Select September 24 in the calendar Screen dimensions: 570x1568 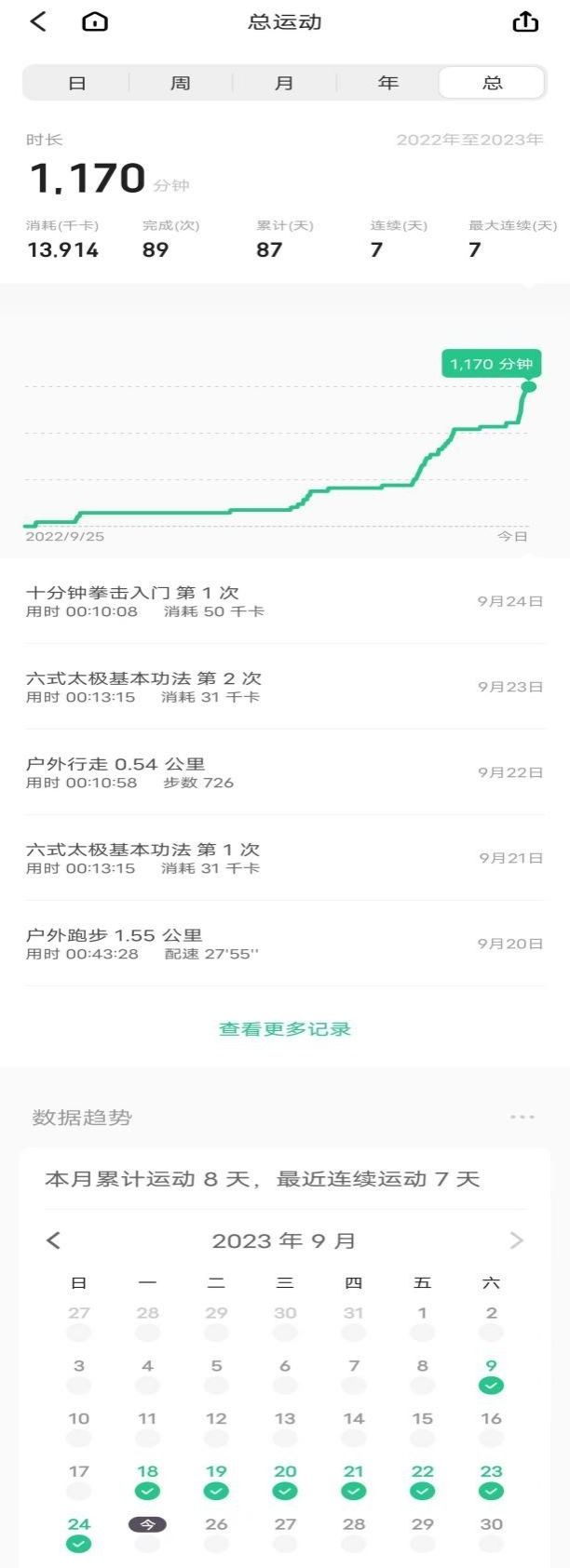pos(79,1533)
